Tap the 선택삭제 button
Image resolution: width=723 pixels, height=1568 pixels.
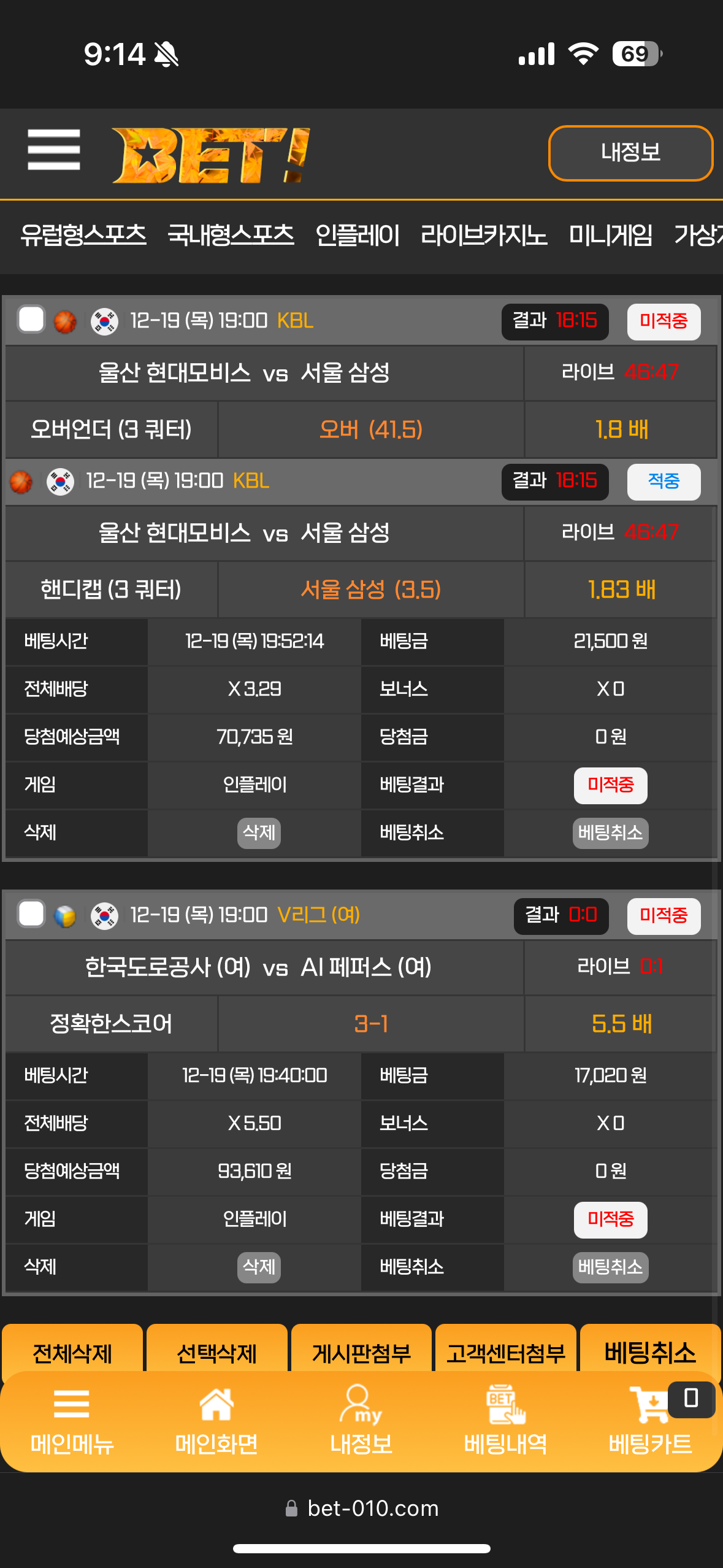pos(216,1352)
